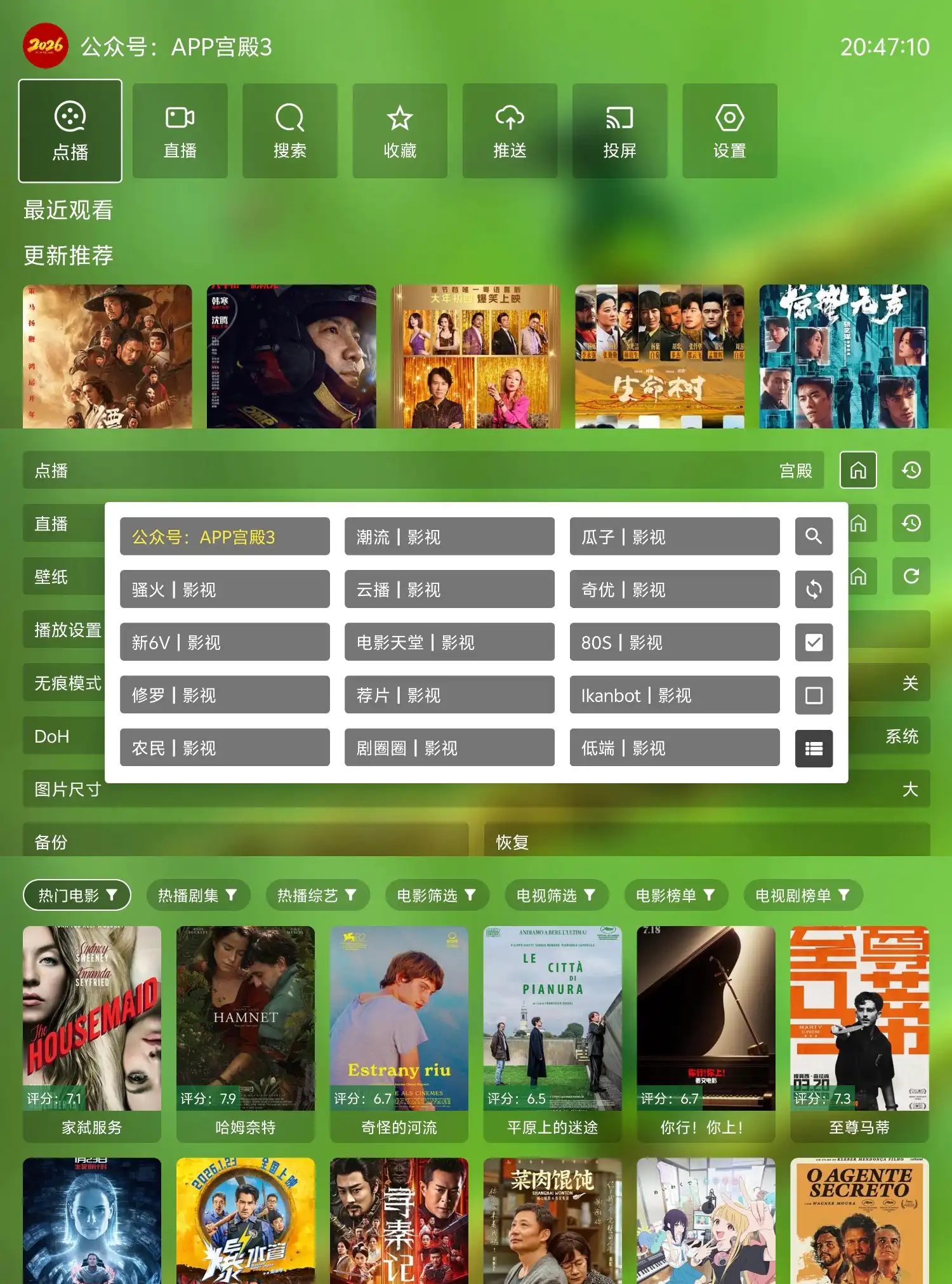Choose the 瓜子 | 影视 source
This screenshot has width=952, height=1284.
click(674, 537)
